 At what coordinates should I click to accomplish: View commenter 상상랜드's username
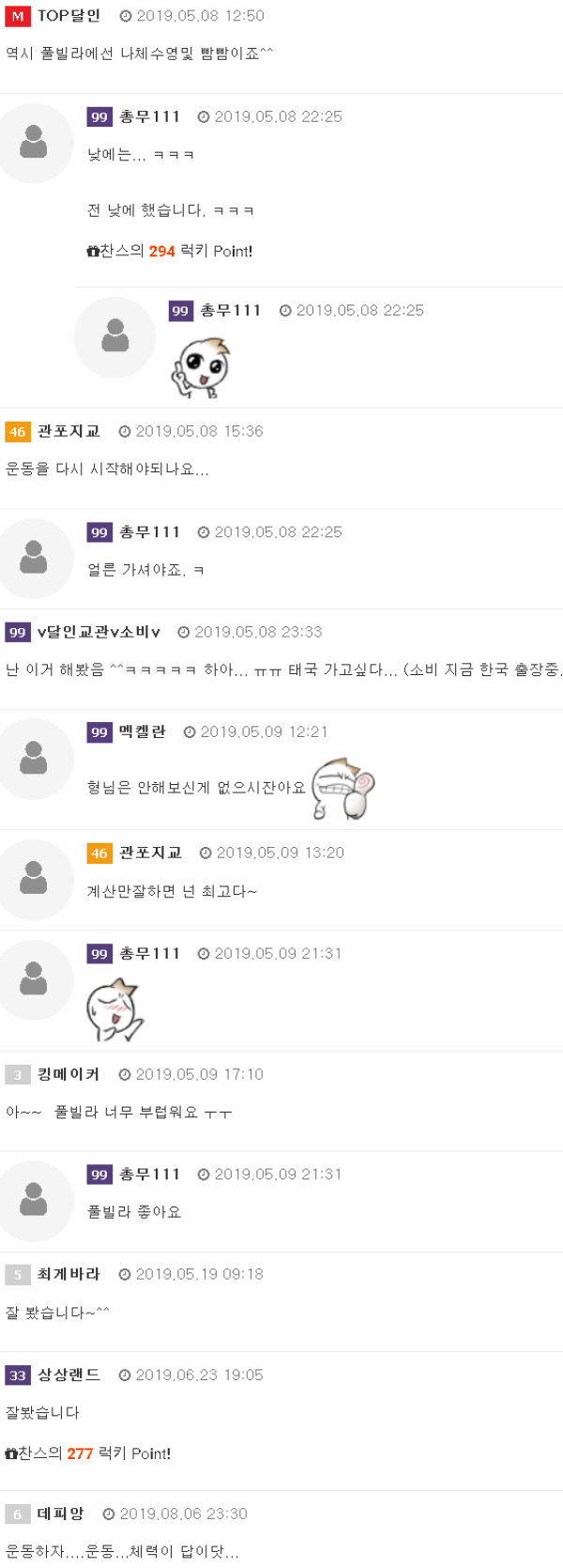point(68,1375)
